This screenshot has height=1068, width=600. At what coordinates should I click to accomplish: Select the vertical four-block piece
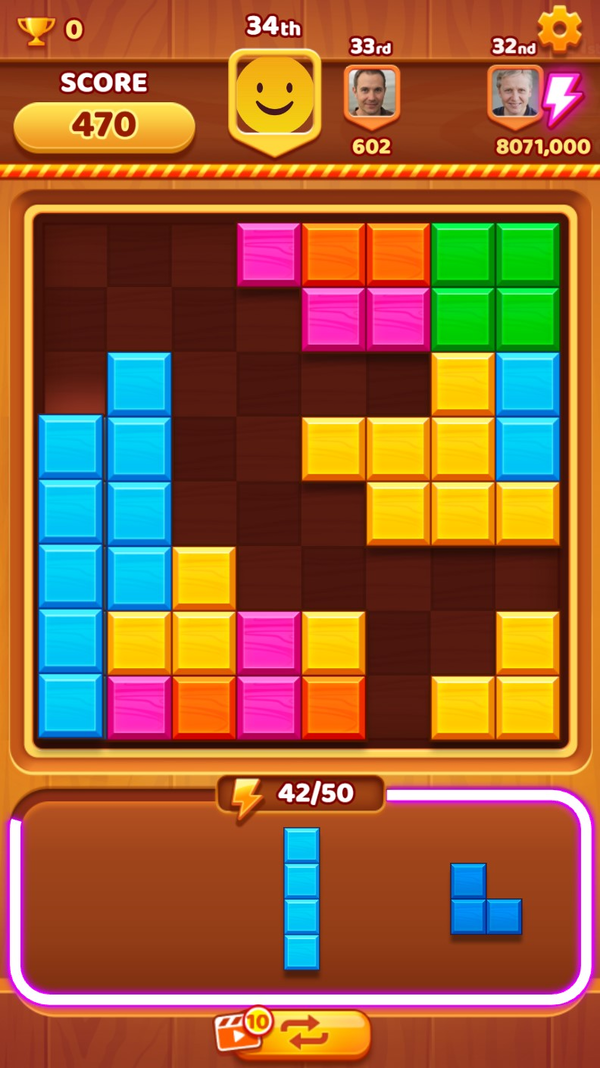(x=301, y=898)
